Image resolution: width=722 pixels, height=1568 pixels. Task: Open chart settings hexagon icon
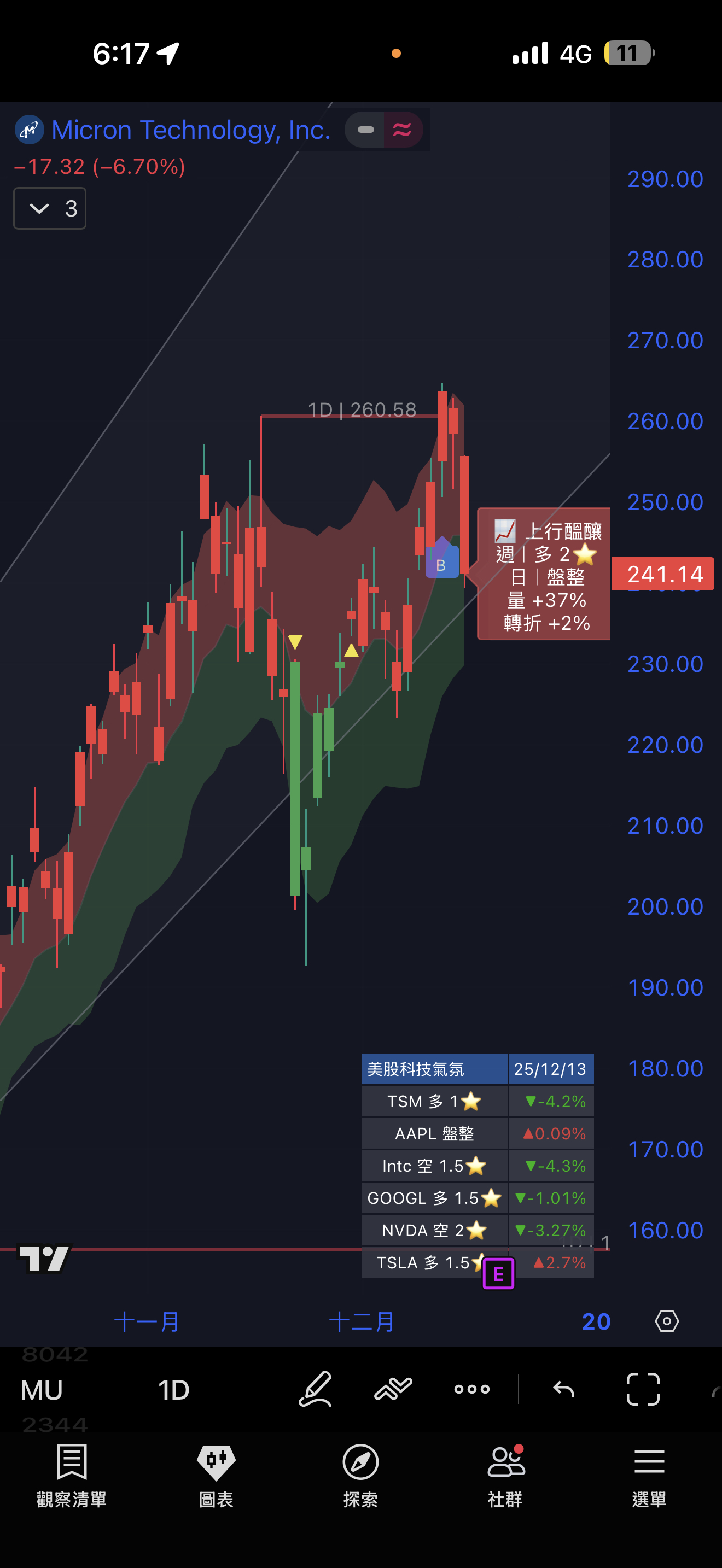point(667,1321)
